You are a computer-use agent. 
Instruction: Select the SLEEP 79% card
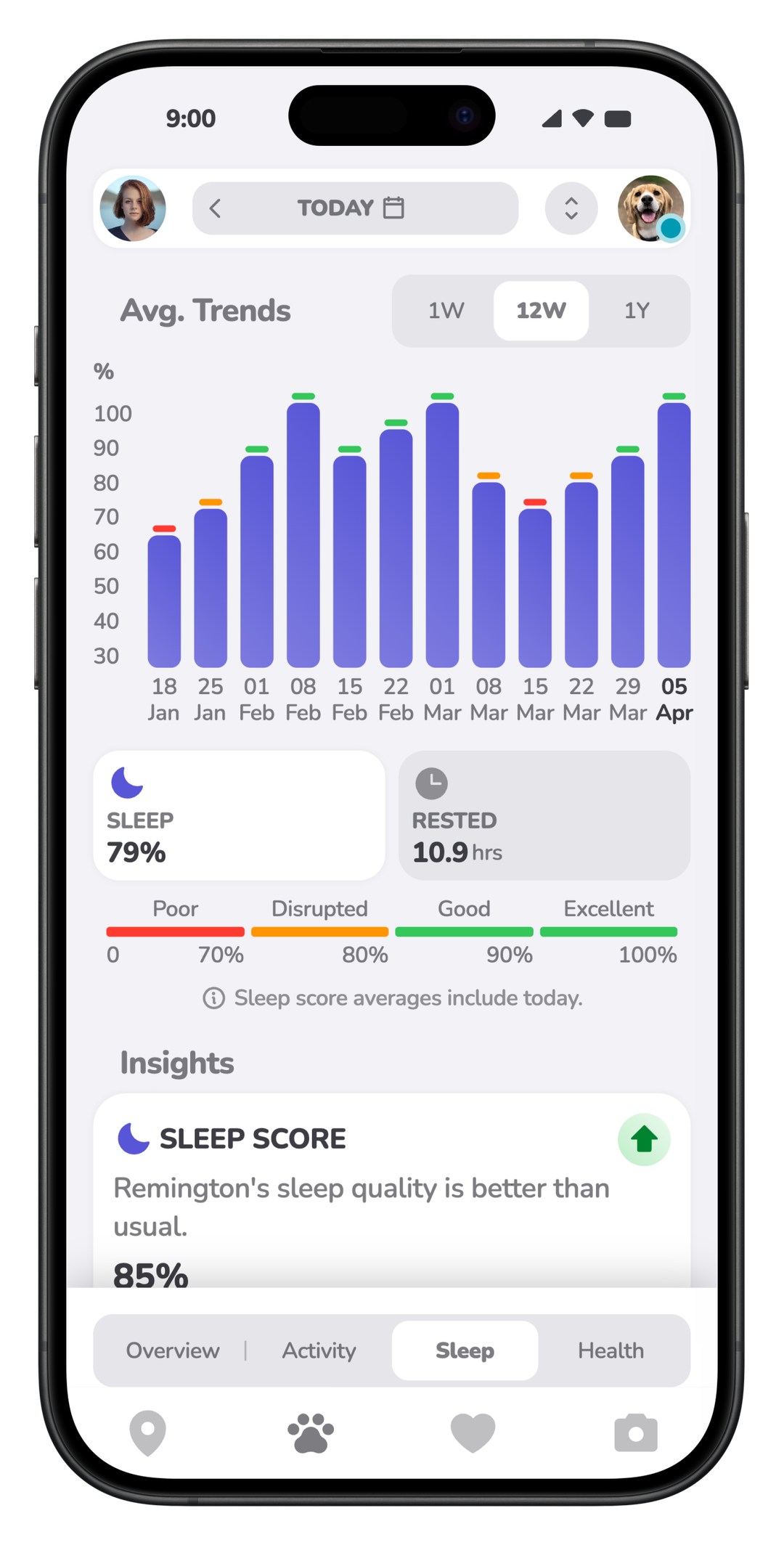coord(239,815)
